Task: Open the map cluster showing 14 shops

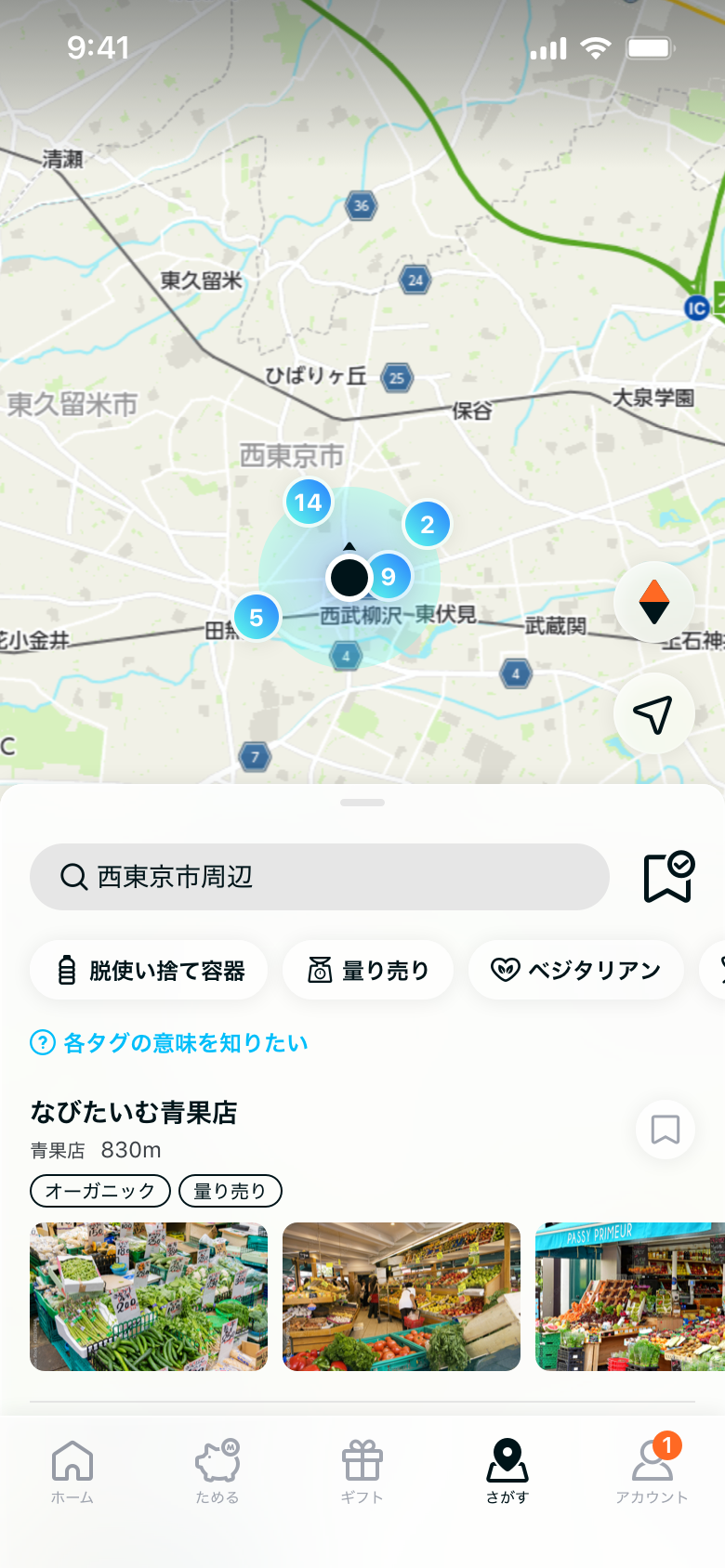Action: [308, 503]
